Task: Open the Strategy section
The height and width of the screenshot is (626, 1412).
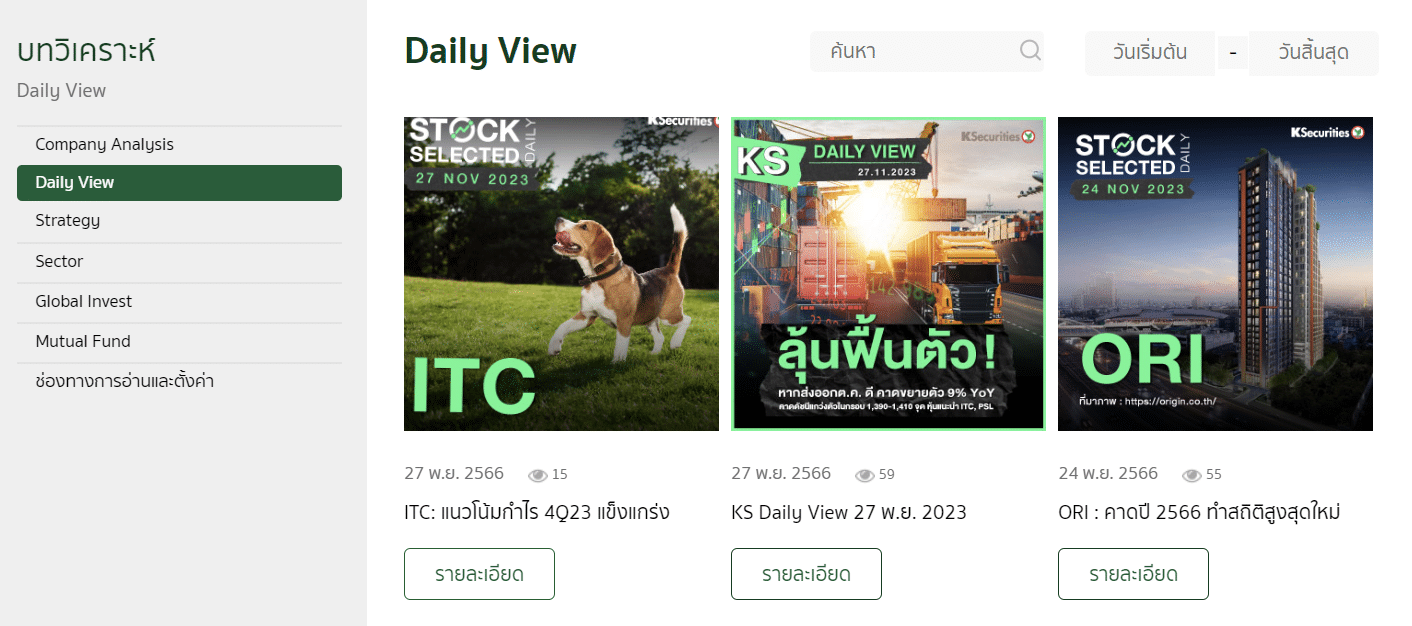Action: [68, 221]
